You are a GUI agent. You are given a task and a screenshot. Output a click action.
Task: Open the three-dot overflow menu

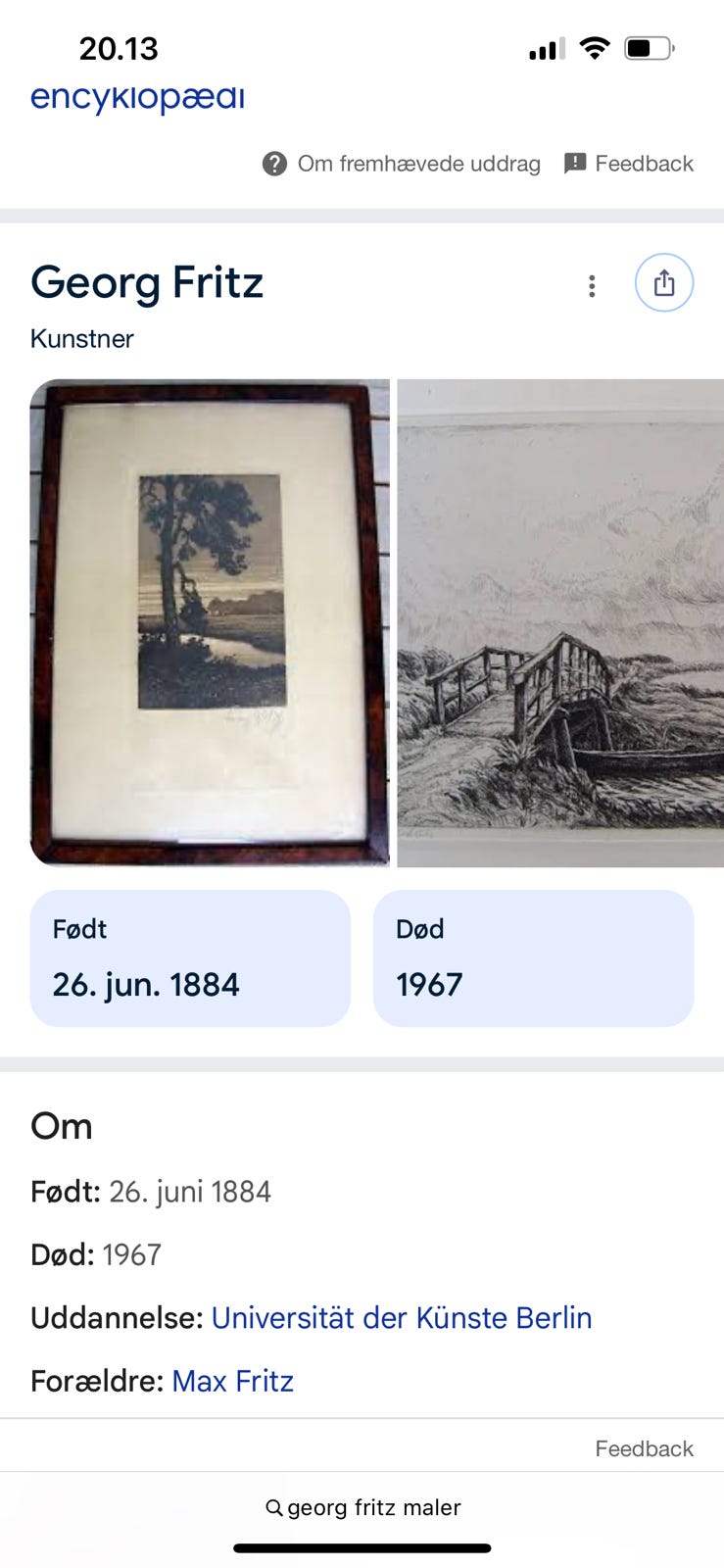(x=592, y=285)
